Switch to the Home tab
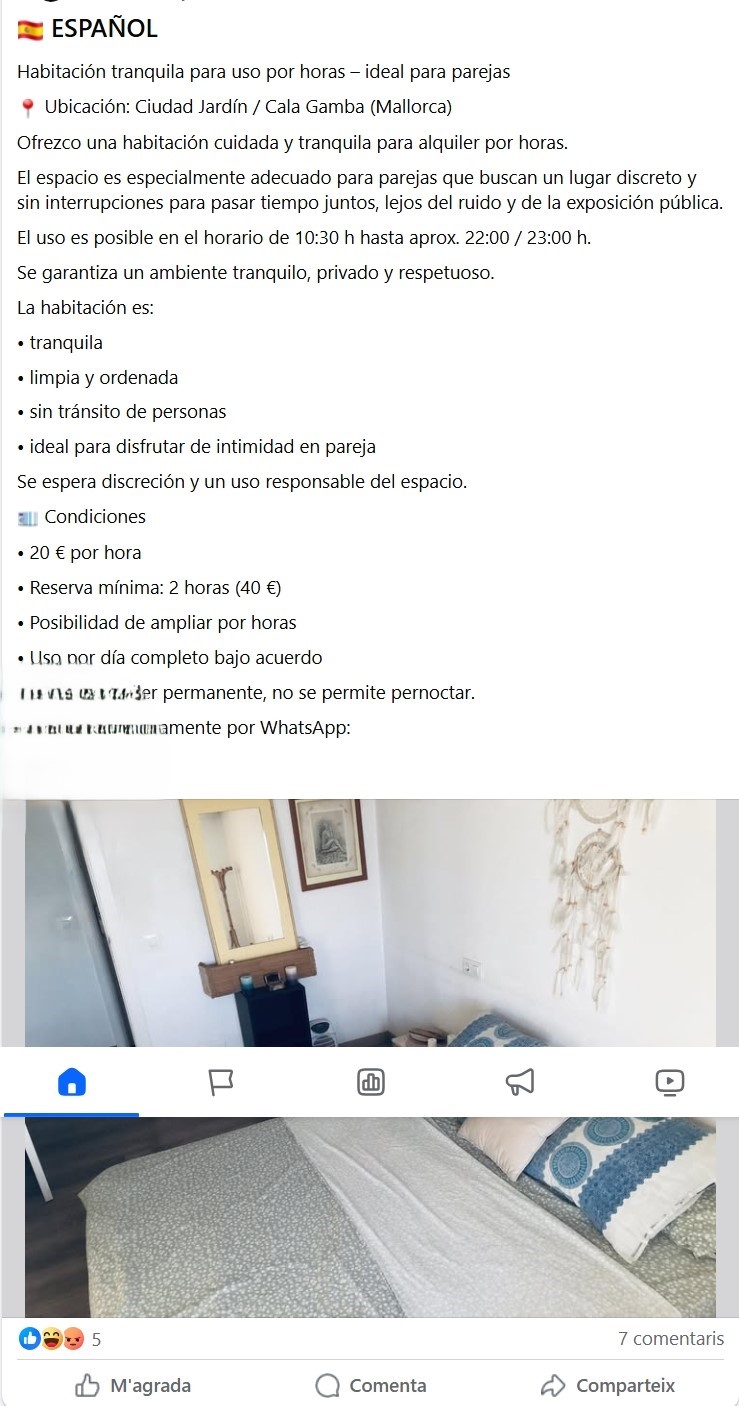 point(72,1081)
